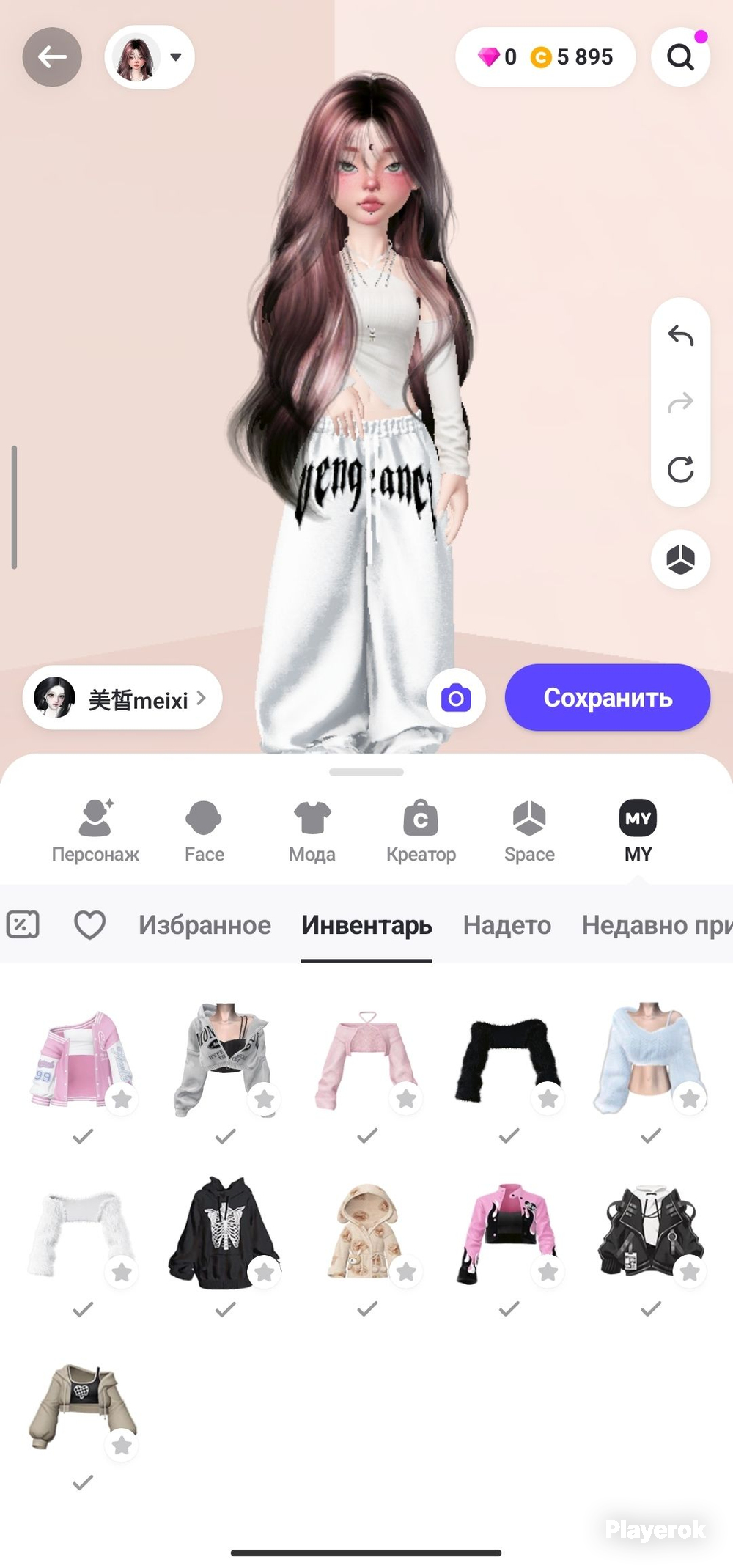
Task: Open the Креатор tab
Action: point(421,831)
